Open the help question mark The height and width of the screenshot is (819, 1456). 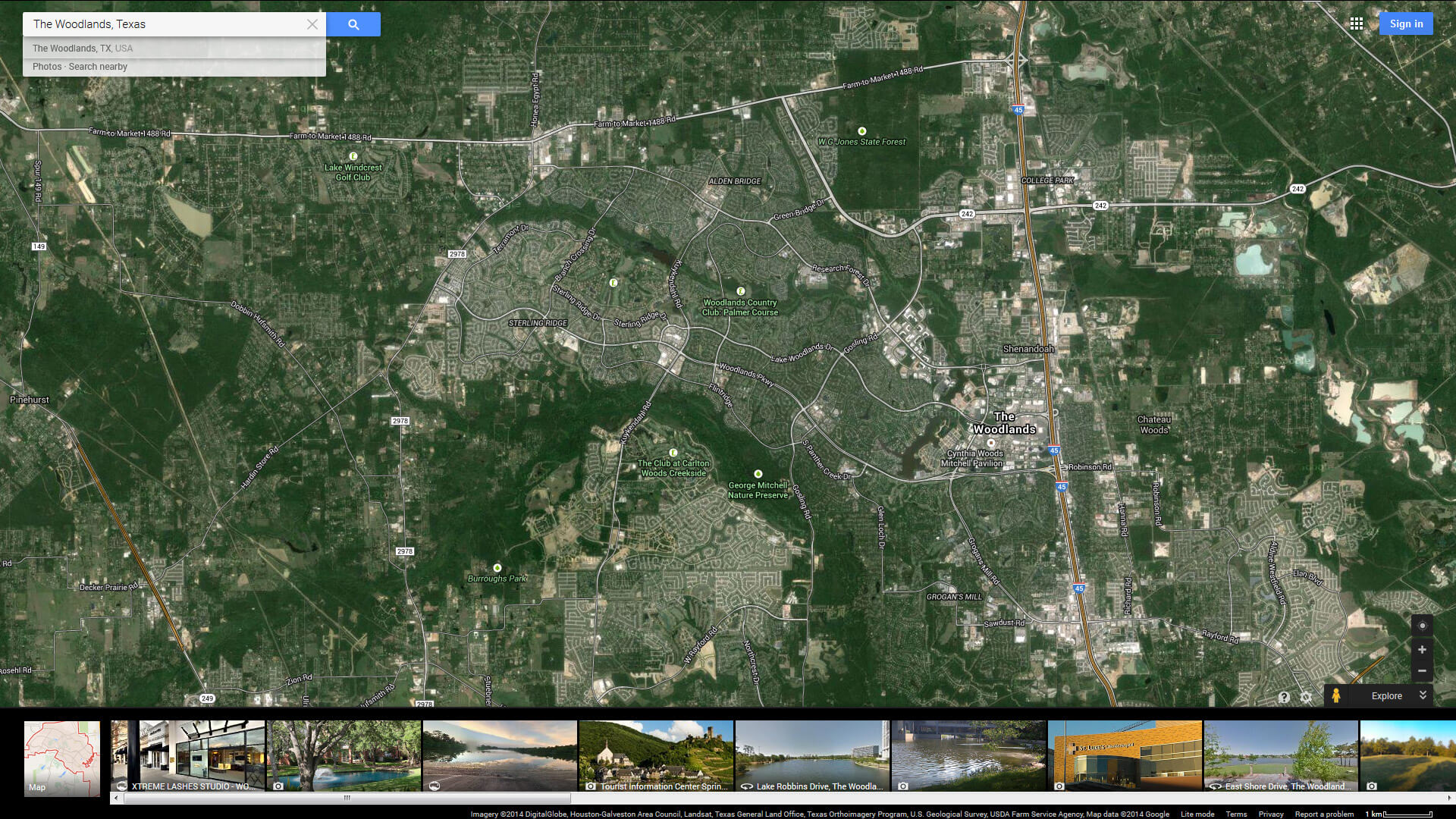pos(1284,697)
